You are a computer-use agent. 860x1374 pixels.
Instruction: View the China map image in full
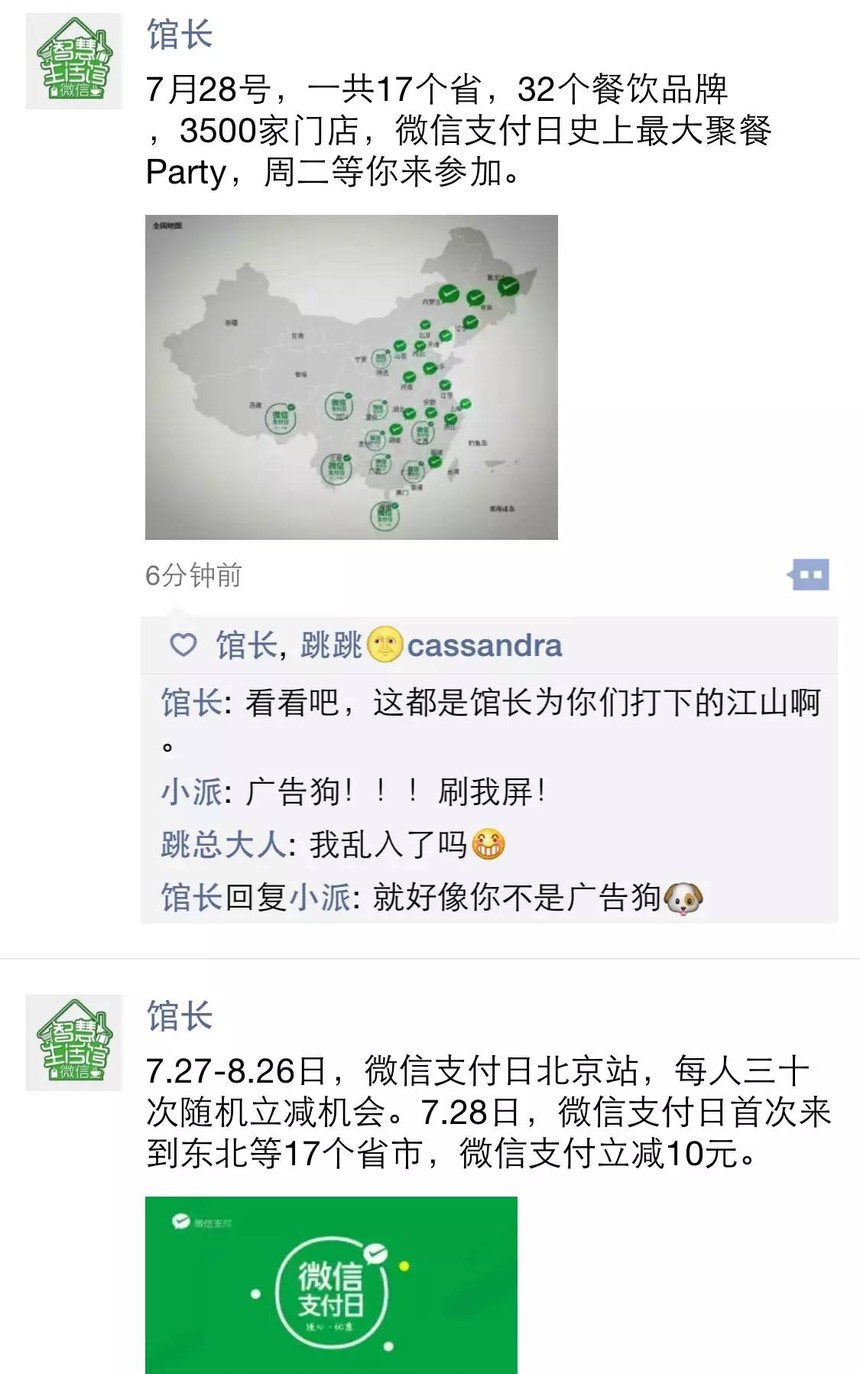[351, 377]
